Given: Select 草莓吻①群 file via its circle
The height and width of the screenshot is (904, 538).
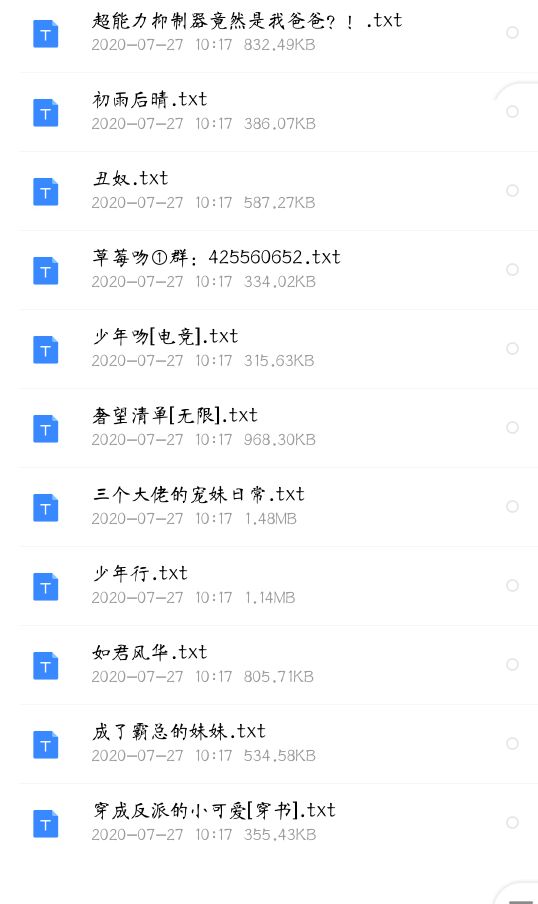Looking at the screenshot, I should (512, 269).
